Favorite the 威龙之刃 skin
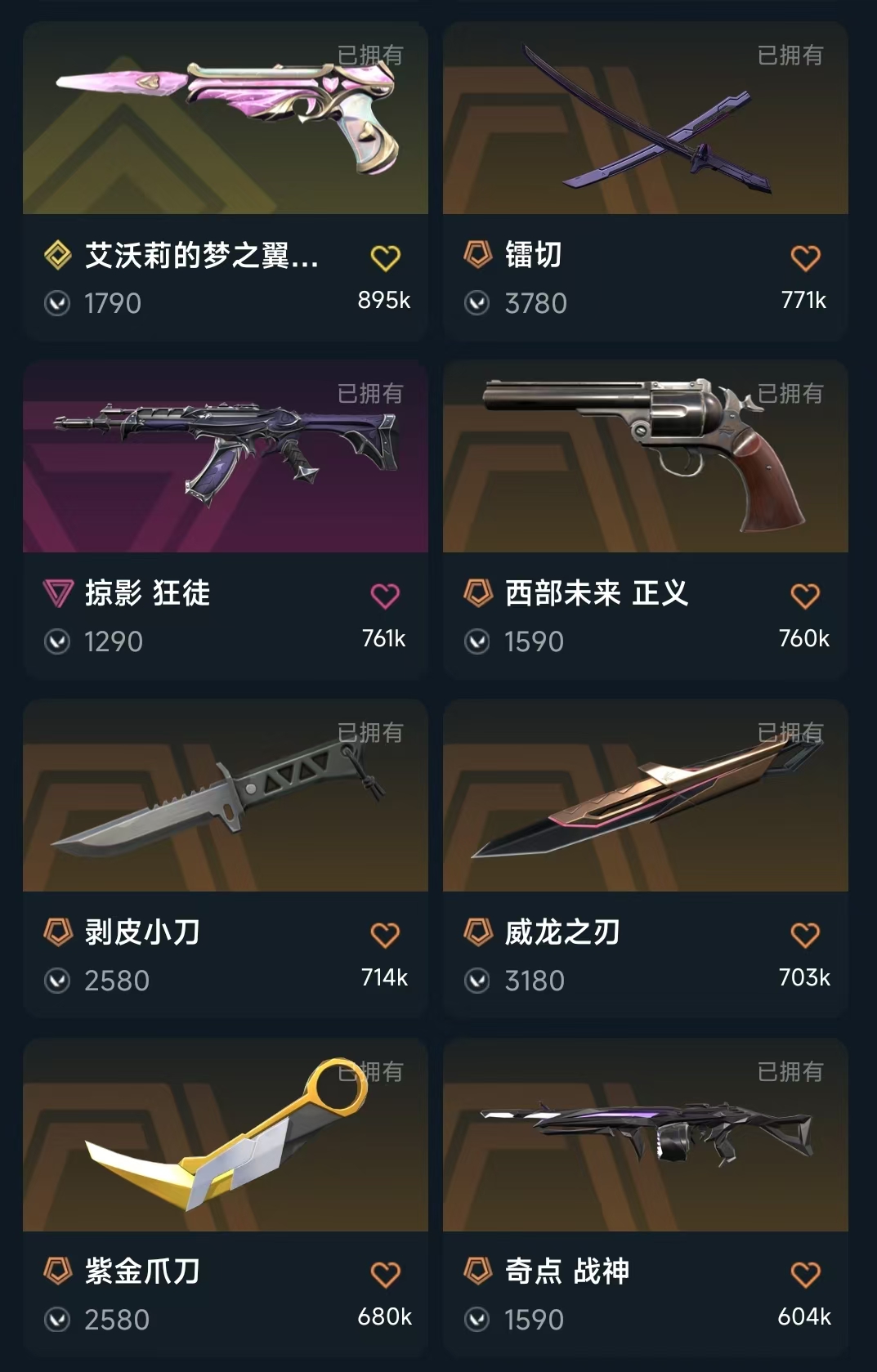 tap(805, 936)
